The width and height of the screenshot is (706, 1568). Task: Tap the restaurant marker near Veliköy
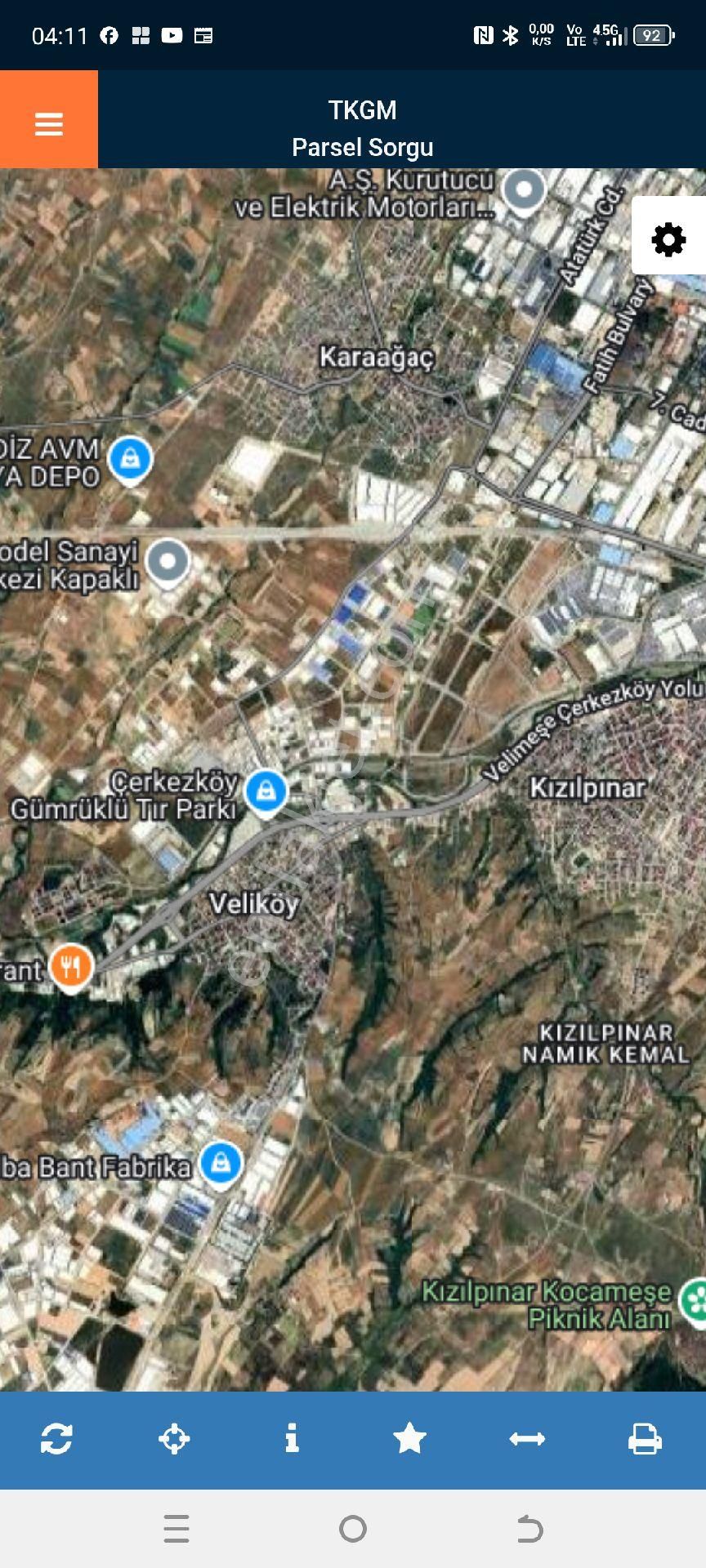70,964
